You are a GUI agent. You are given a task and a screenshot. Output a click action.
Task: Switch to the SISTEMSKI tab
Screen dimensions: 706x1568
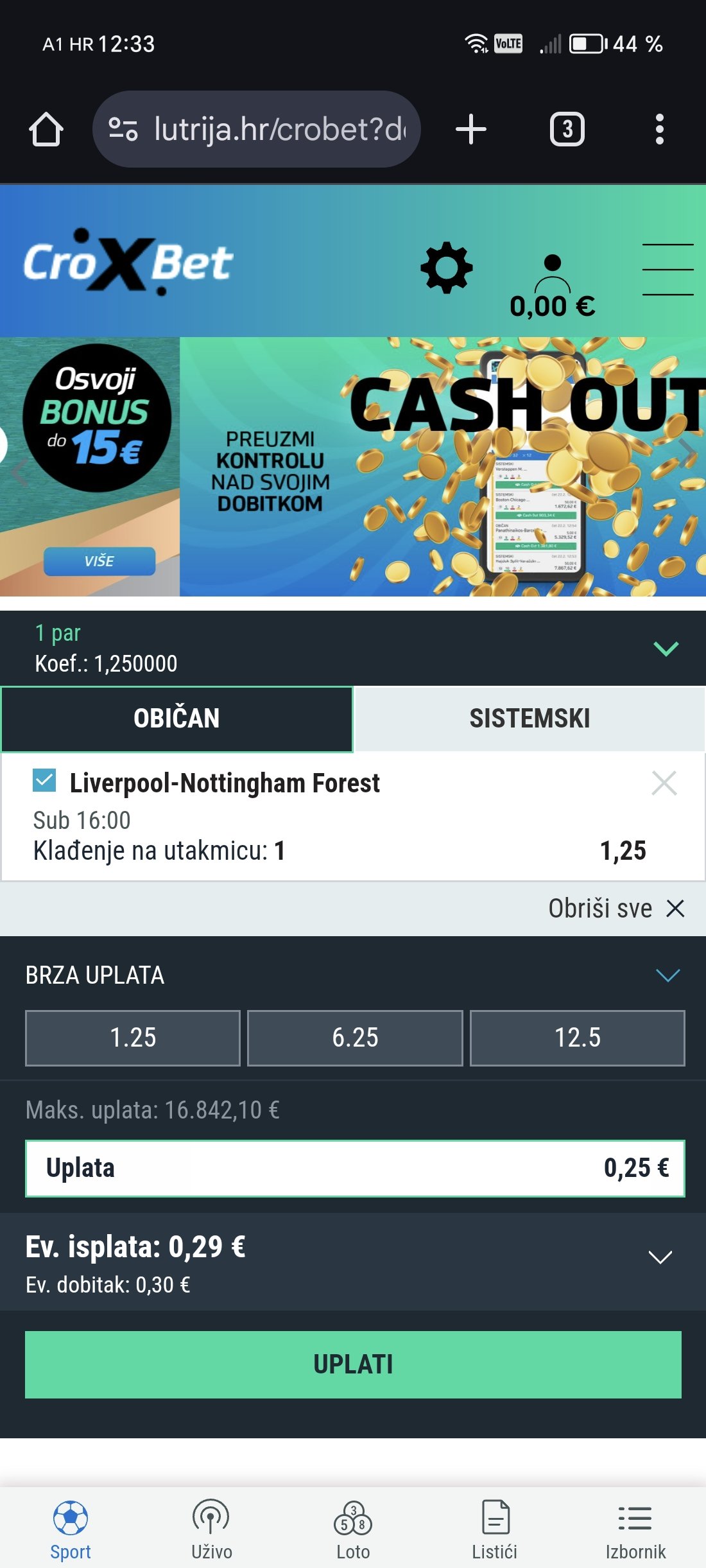coord(529,719)
